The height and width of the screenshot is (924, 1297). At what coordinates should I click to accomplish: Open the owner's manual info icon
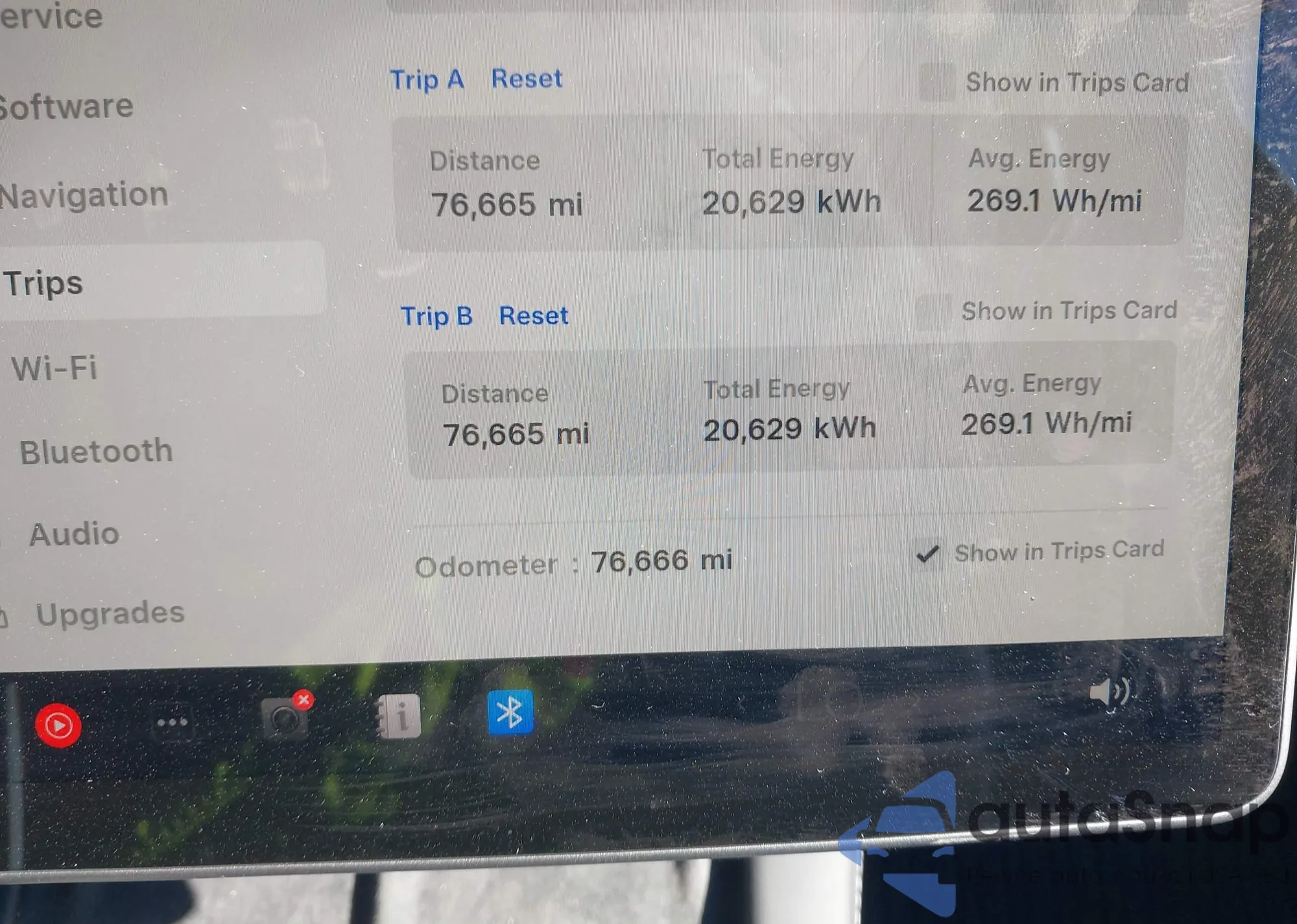(398, 716)
